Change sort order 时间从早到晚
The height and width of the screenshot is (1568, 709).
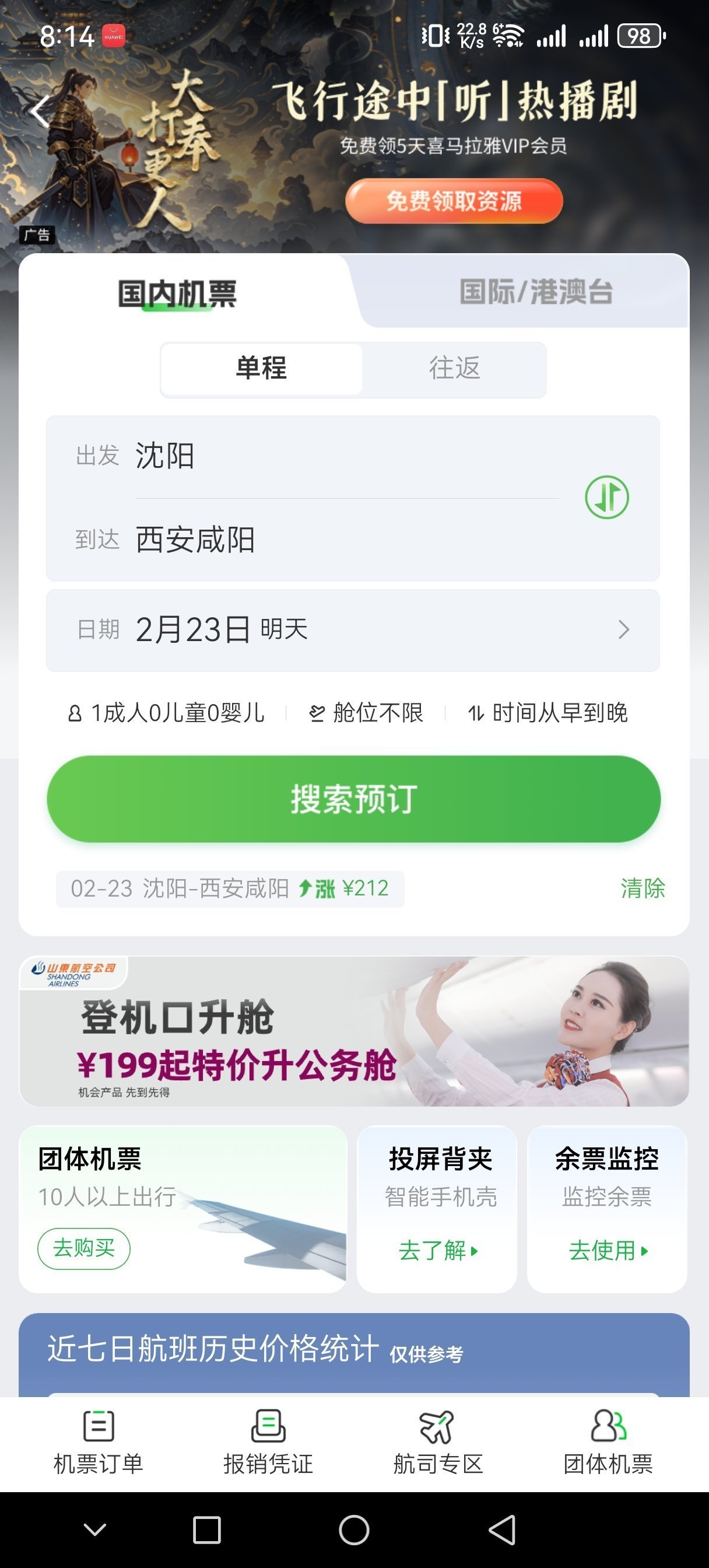(547, 713)
